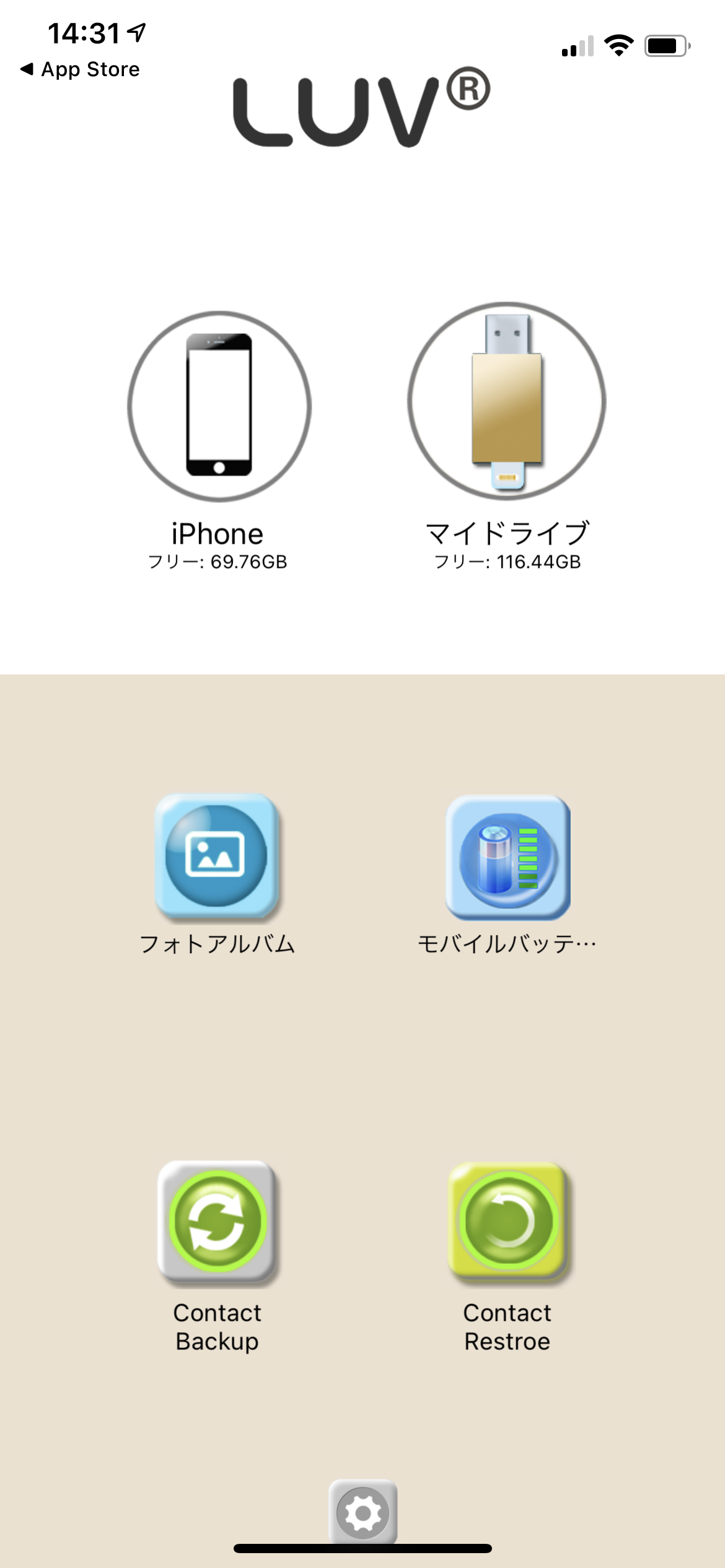Start Contact Backup
Image resolution: width=725 pixels, height=1568 pixels.
[x=217, y=1221]
